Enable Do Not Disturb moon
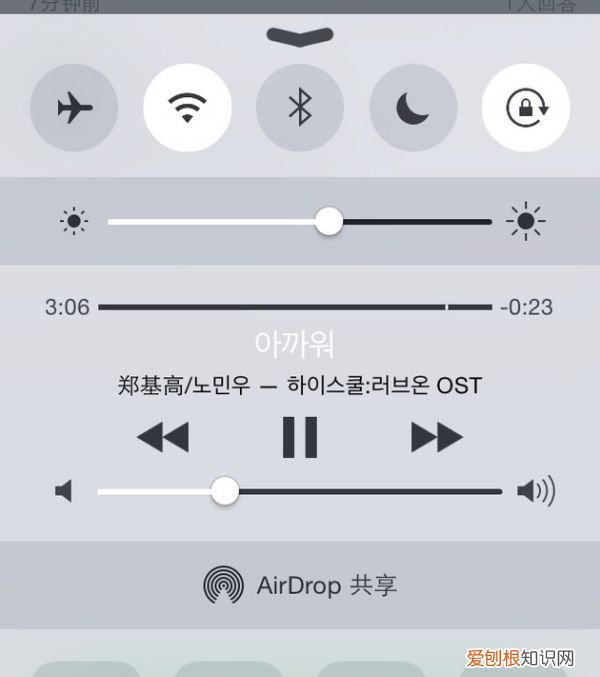Screen dimensions: 600x677 click(413, 107)
